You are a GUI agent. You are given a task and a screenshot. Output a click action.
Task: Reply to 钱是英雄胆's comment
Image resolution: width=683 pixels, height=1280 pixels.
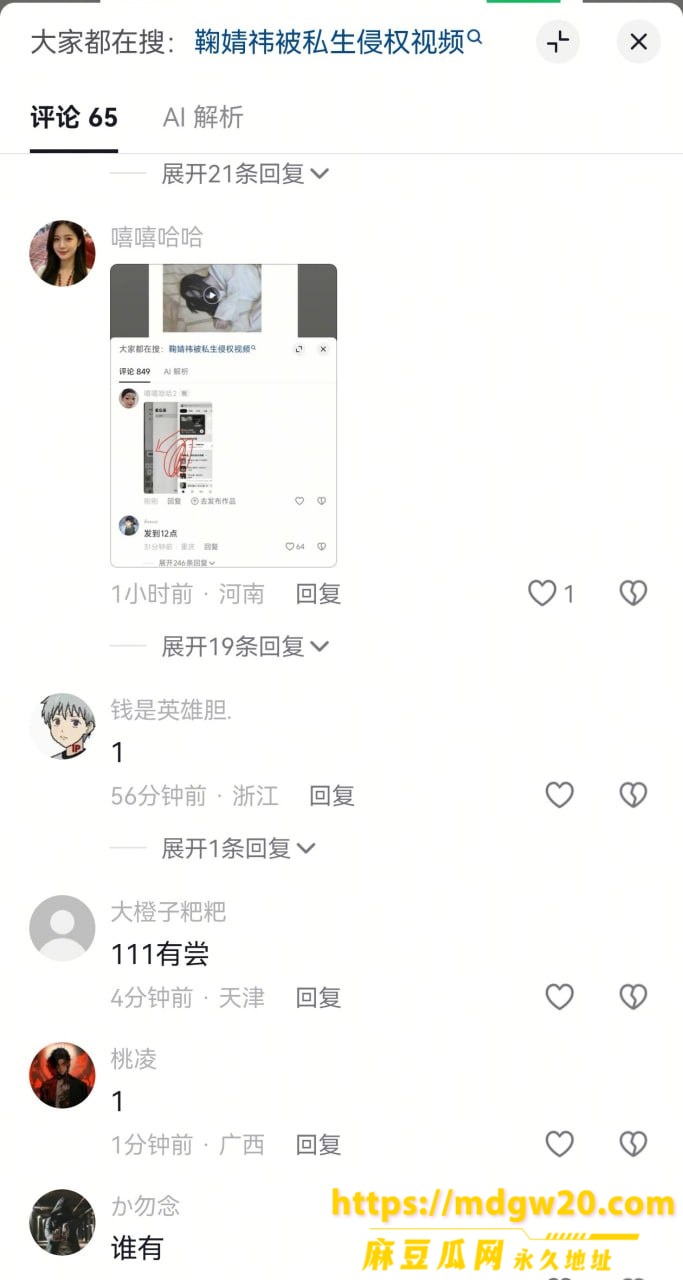332,796
